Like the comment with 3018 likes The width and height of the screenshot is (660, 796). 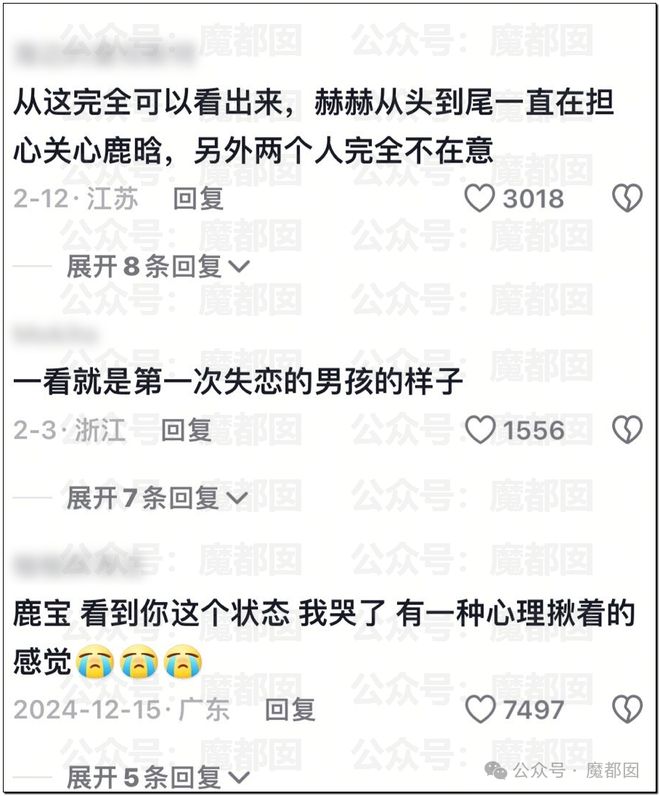coord(480,198)
